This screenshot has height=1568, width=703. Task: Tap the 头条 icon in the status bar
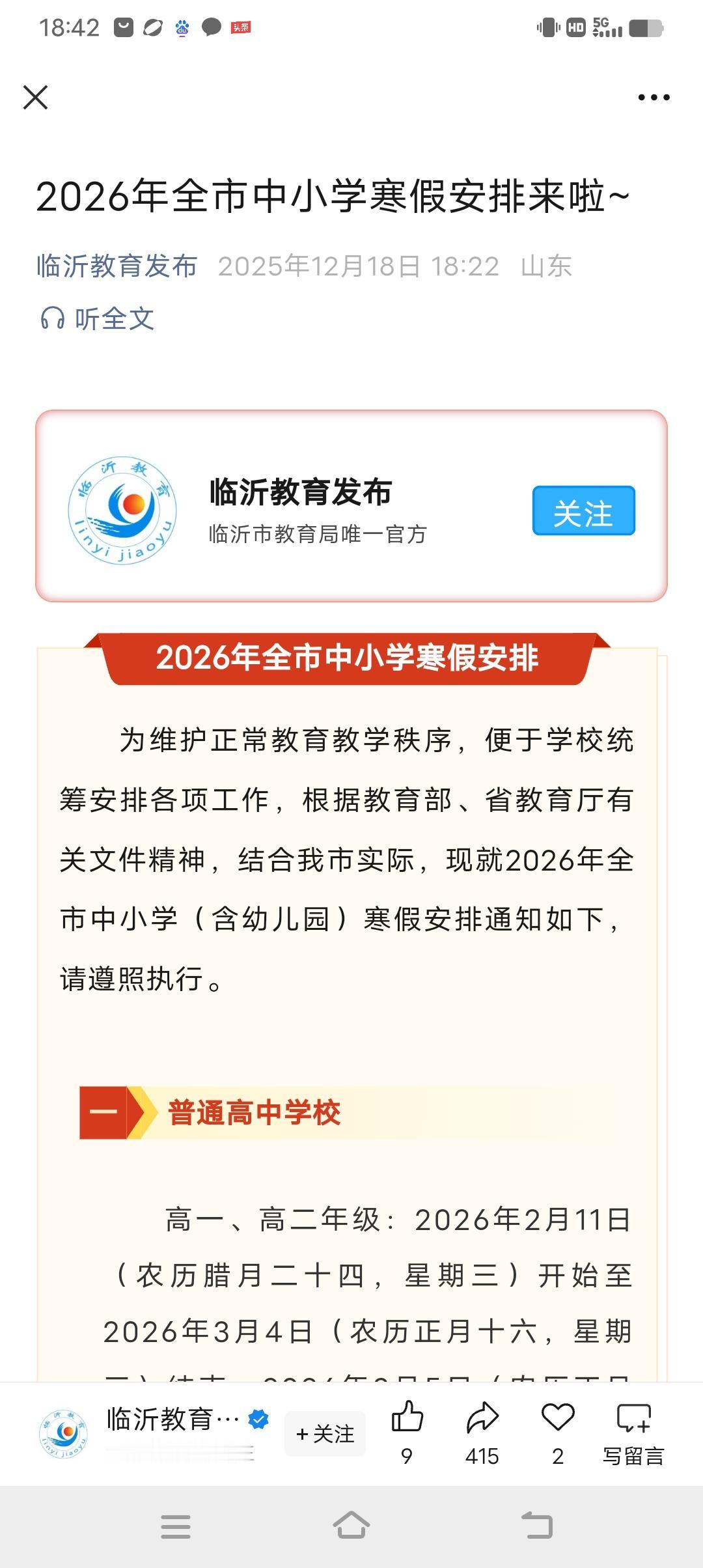240,26
